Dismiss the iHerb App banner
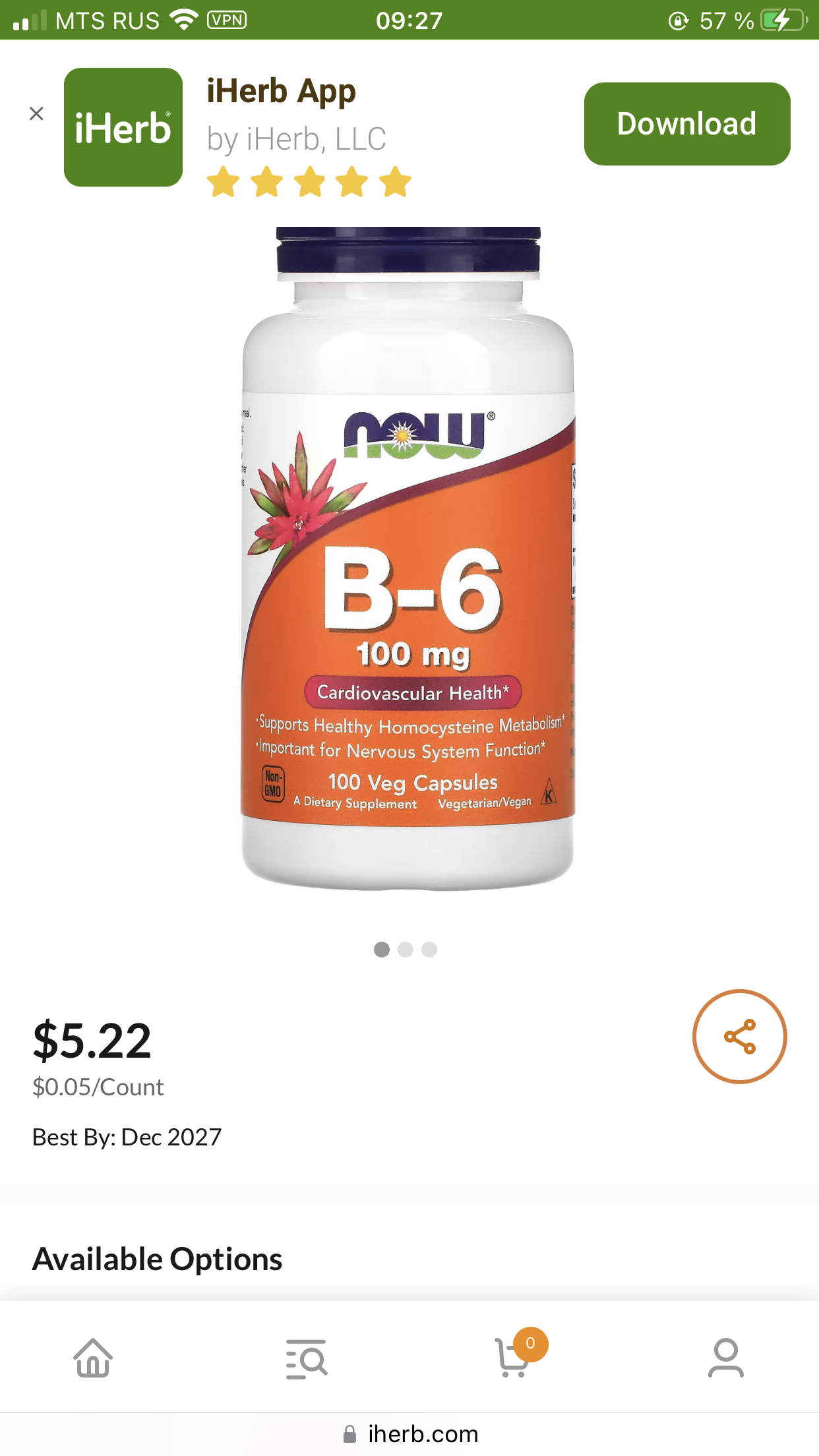The height and width of the screenshot is (1456, 819). (37, 114)
